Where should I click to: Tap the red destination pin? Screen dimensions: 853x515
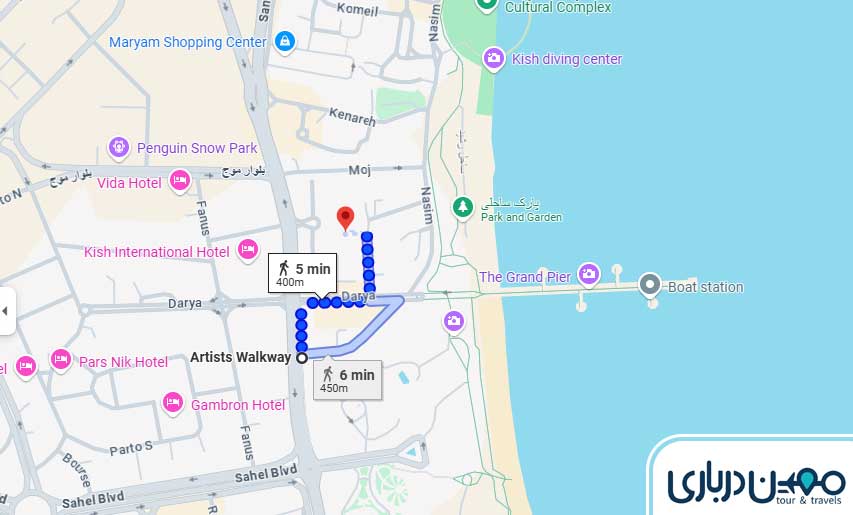[345, 217]
